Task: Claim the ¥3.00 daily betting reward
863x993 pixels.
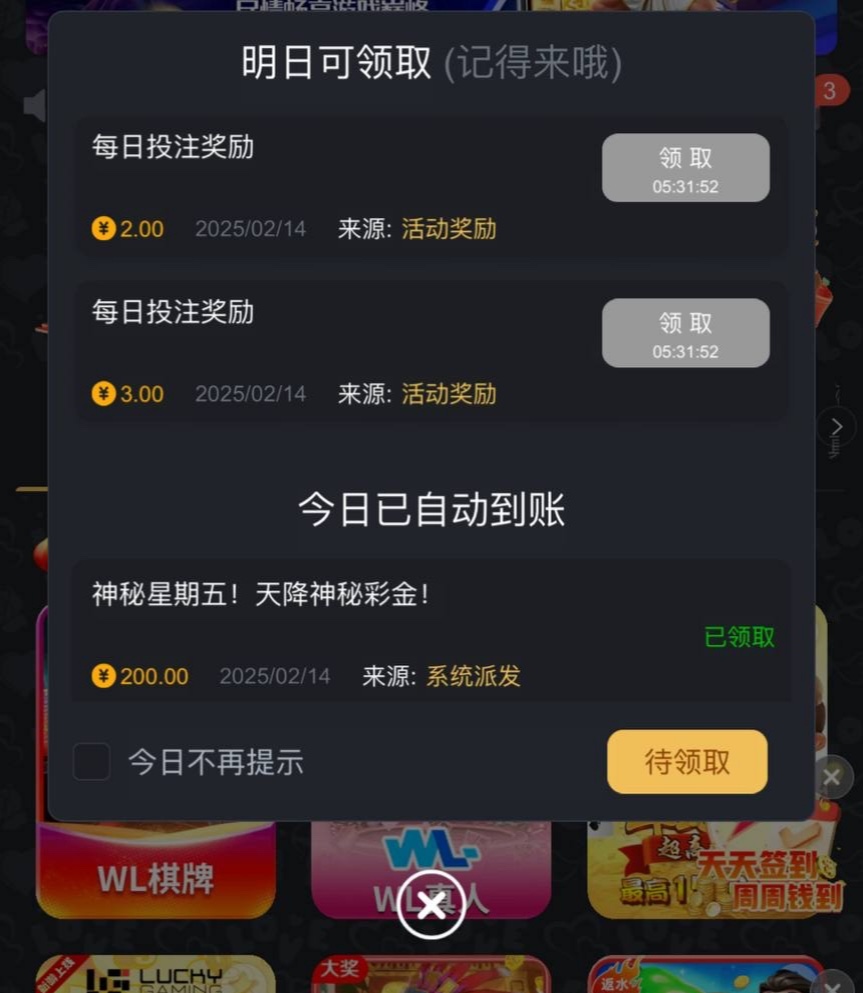Action: coord(685,333)
